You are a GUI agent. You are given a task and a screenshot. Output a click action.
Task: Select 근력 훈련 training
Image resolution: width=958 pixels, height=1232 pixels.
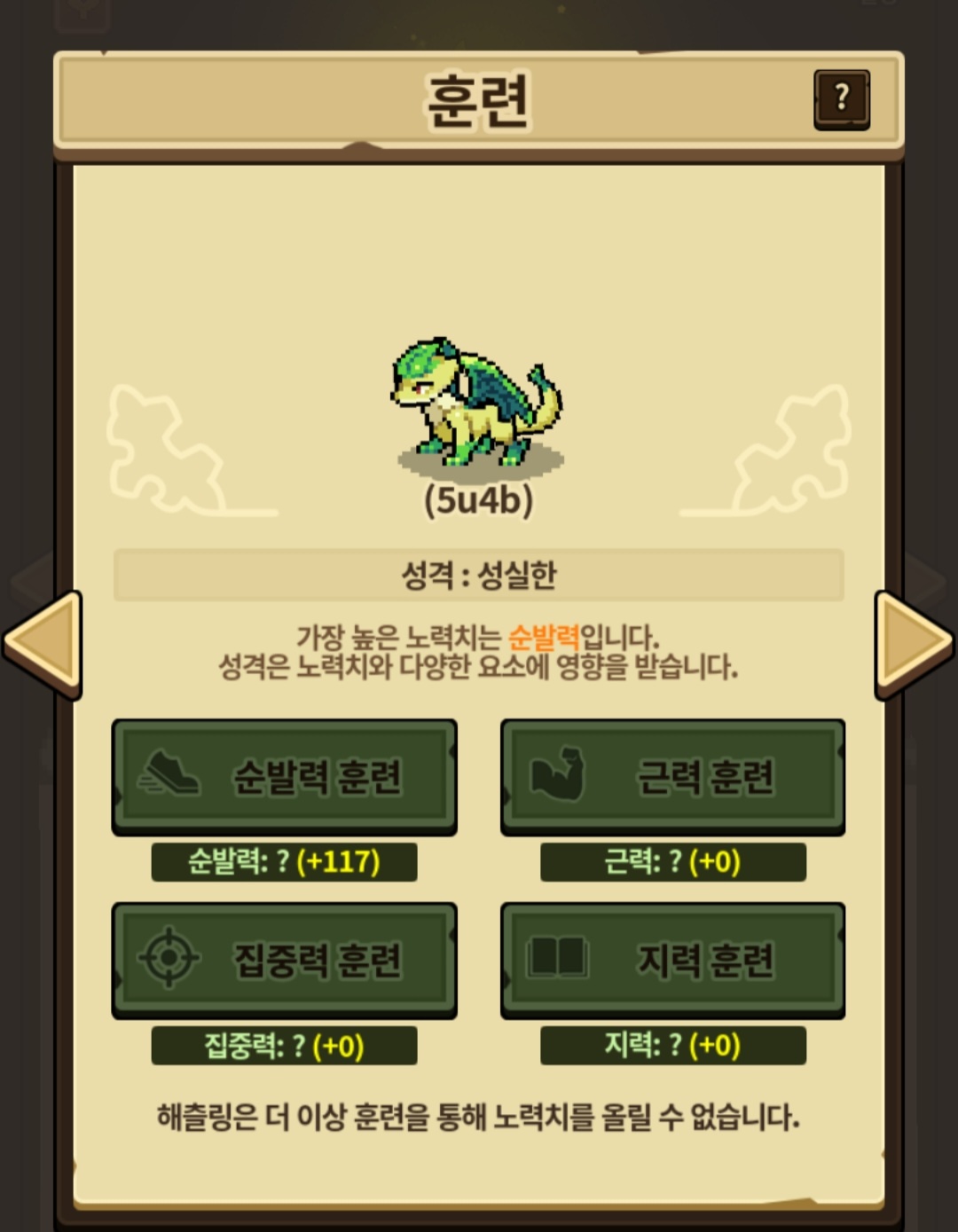pos(672,777)
